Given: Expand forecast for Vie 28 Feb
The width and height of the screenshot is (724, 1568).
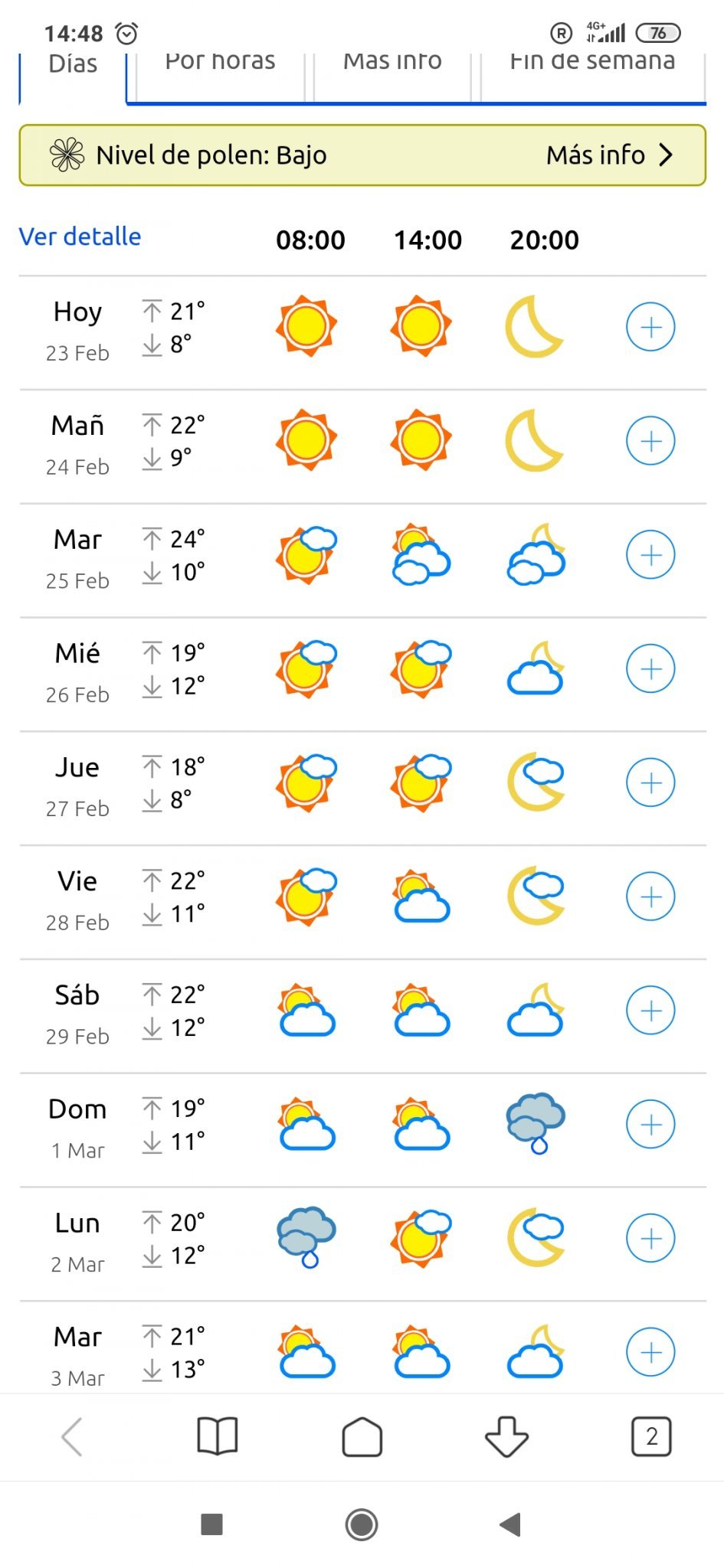Looking at the screenshot, I should [x=650, y=897].
